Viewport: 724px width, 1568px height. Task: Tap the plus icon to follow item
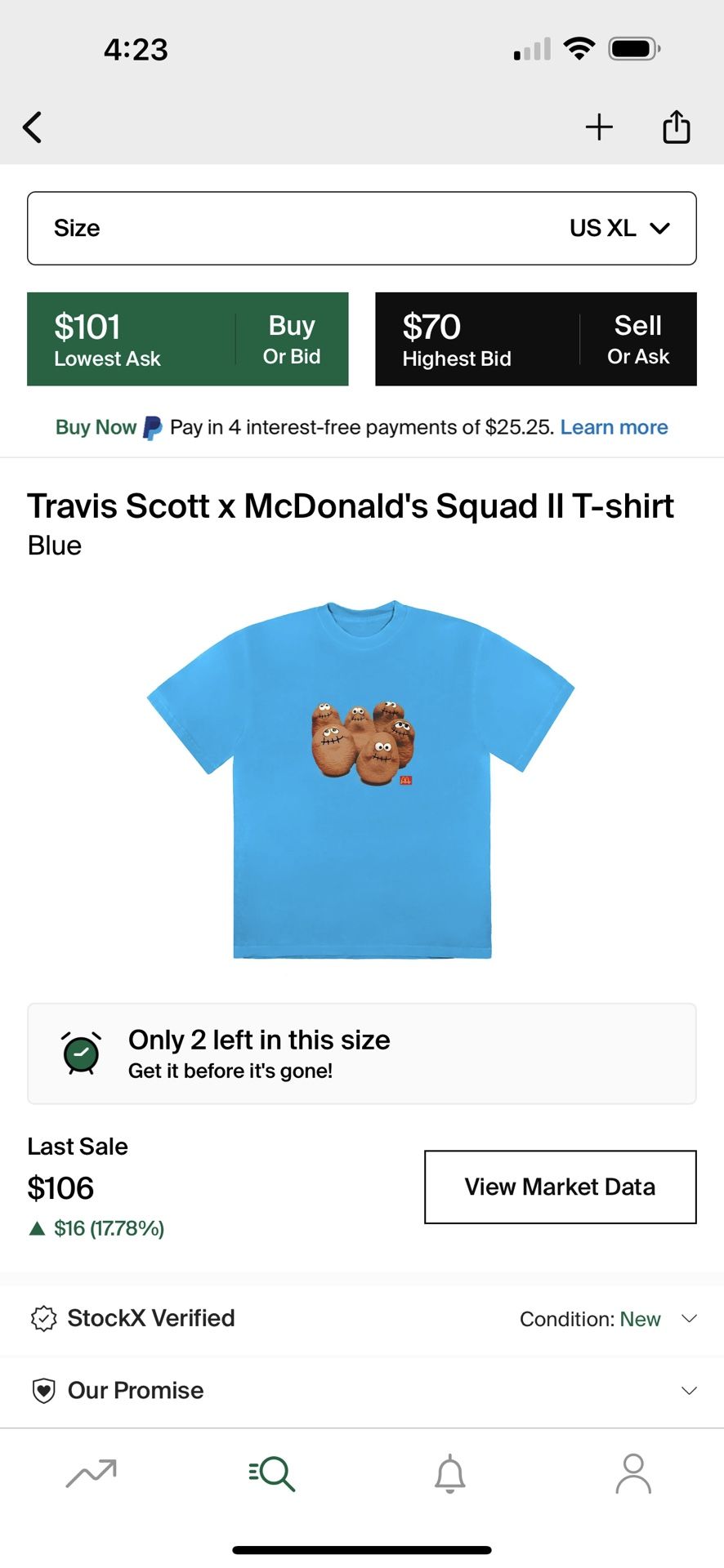pos(599,127)
